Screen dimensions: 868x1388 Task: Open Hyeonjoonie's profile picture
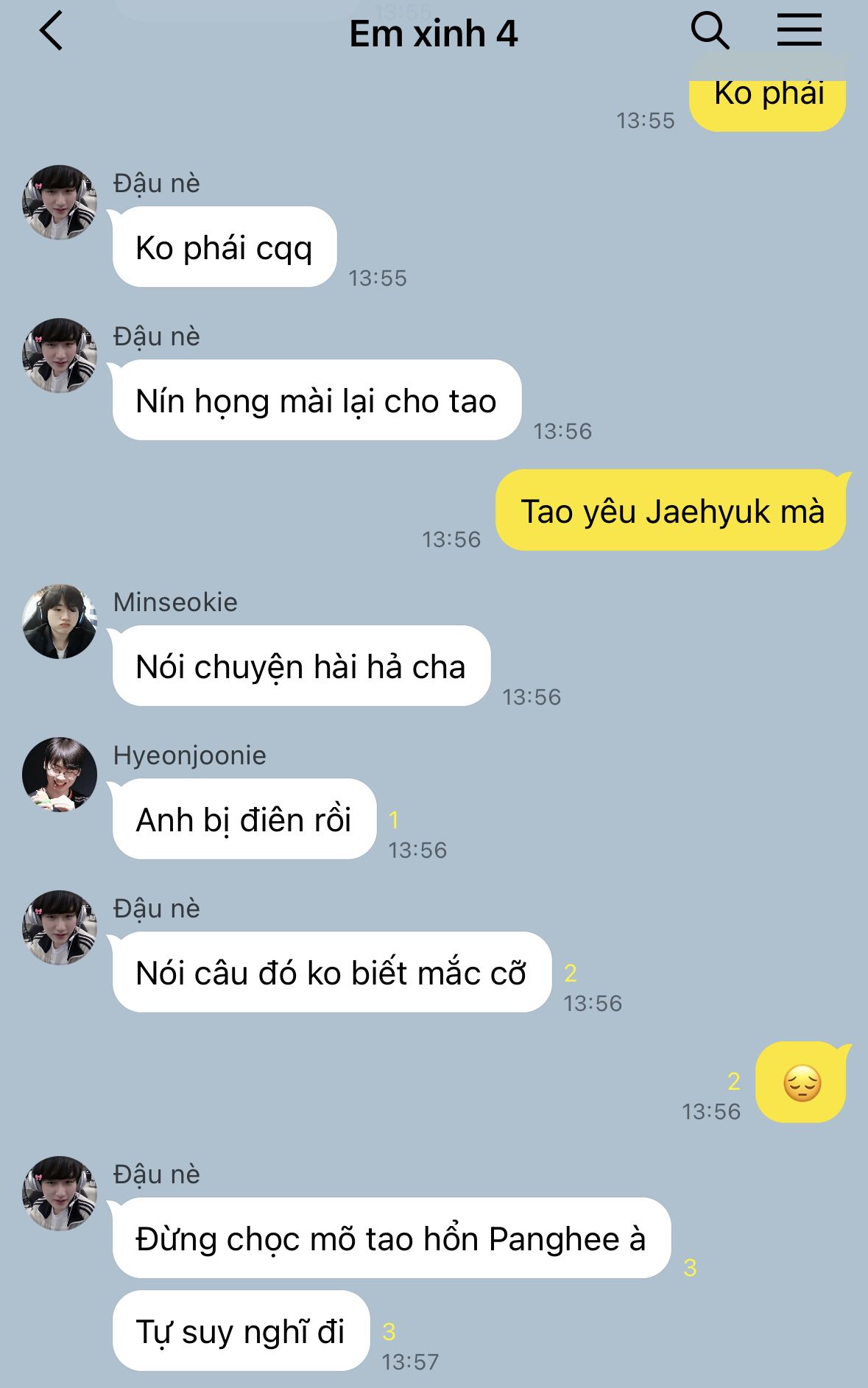[x=60, y=775]
